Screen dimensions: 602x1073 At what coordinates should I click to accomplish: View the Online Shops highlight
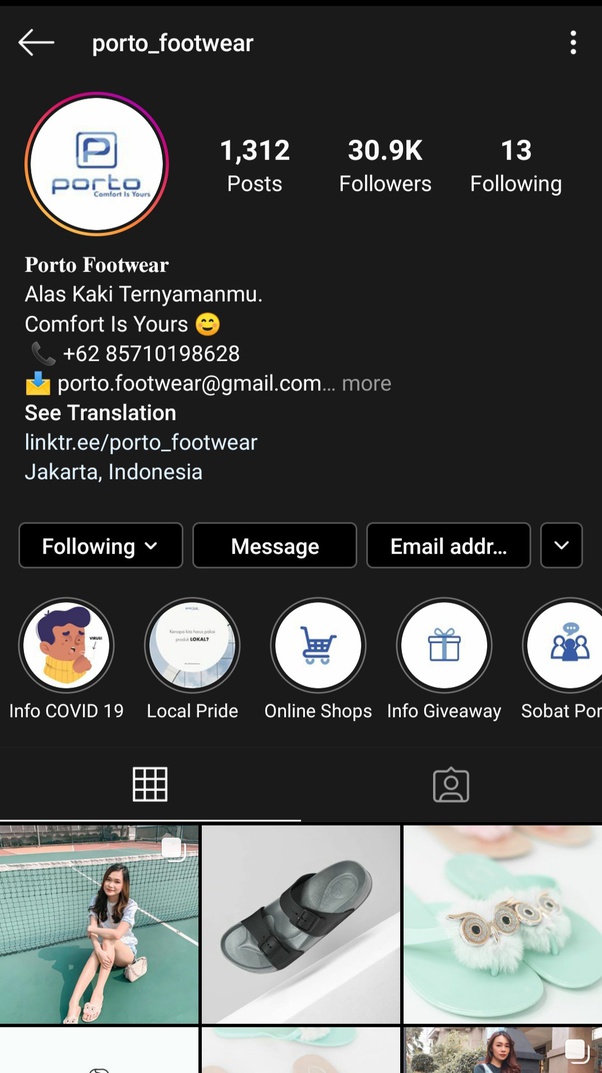coord(318,646)
